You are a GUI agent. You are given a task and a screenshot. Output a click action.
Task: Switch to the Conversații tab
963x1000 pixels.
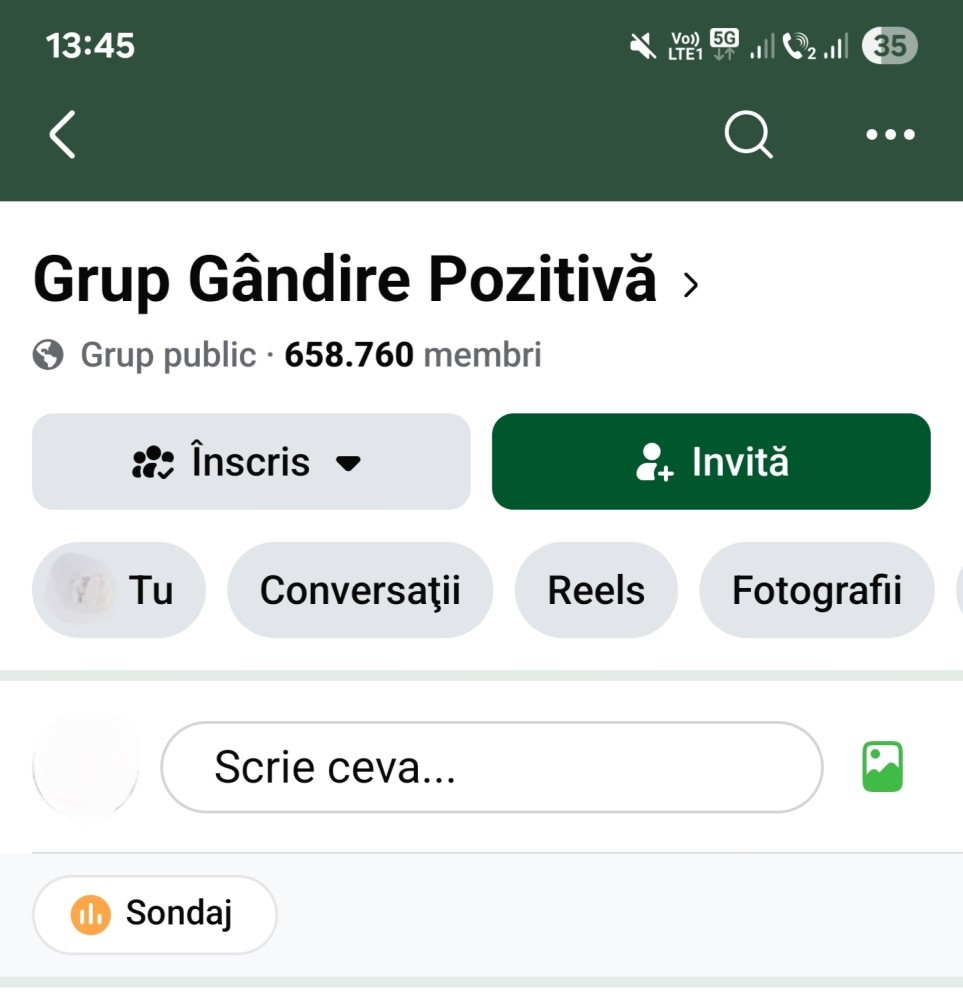pyautogui.click(x=360, y=590)
